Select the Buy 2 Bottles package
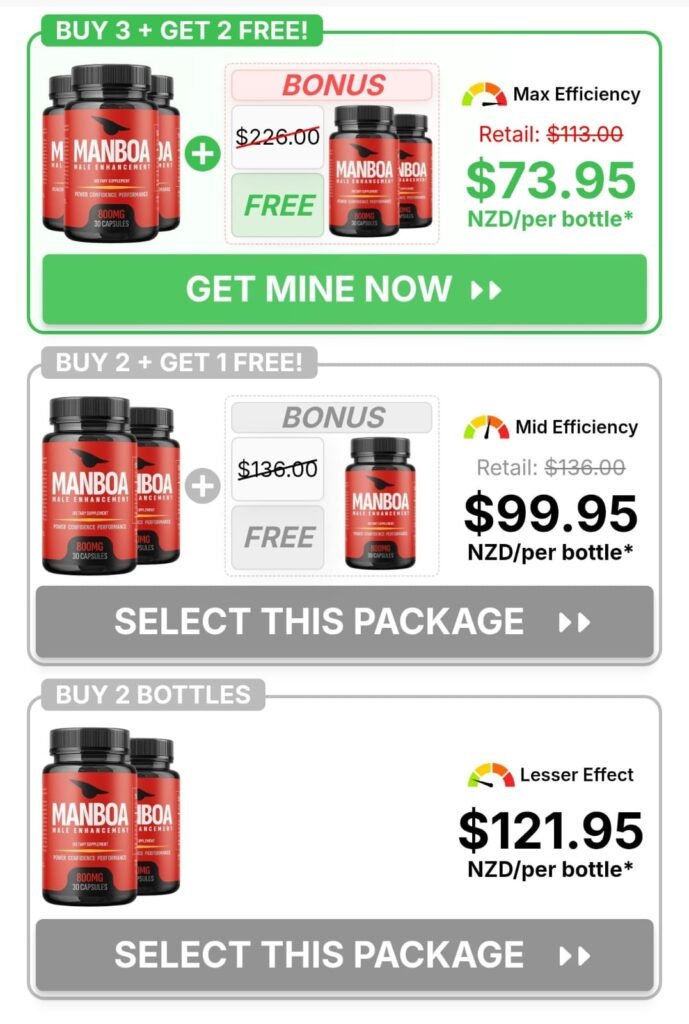The height and width of the screenshot is (1024, 689). [x=344, y=955]
